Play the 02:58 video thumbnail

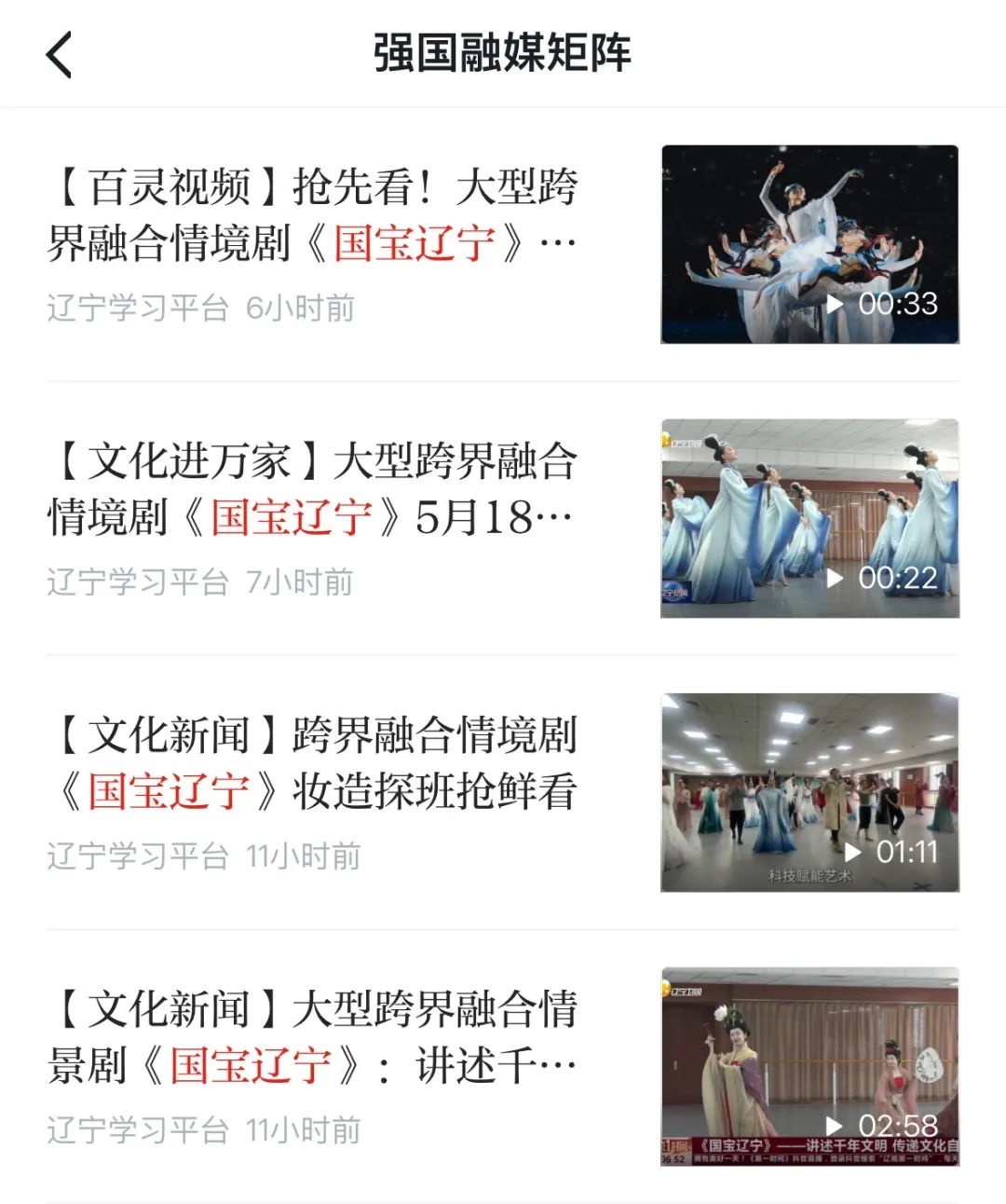pyautogui.click(x=809, y=1066)
